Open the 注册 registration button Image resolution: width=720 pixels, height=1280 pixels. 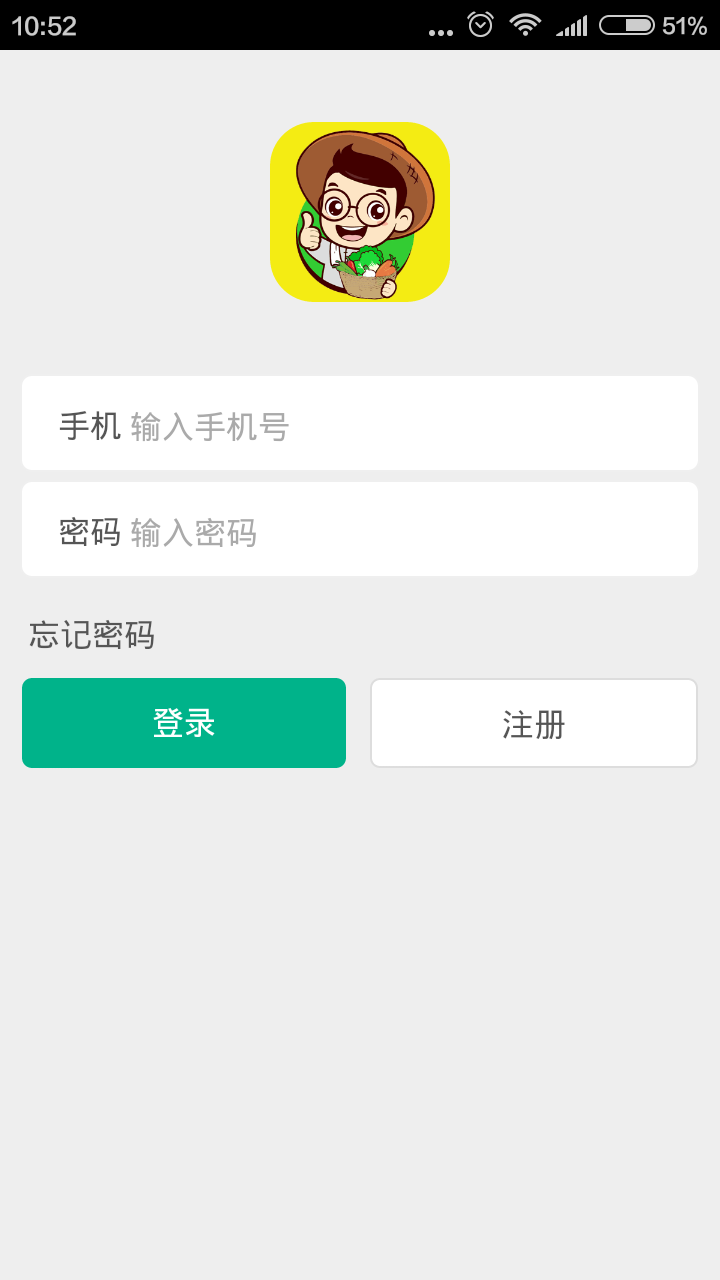point(533,723)
